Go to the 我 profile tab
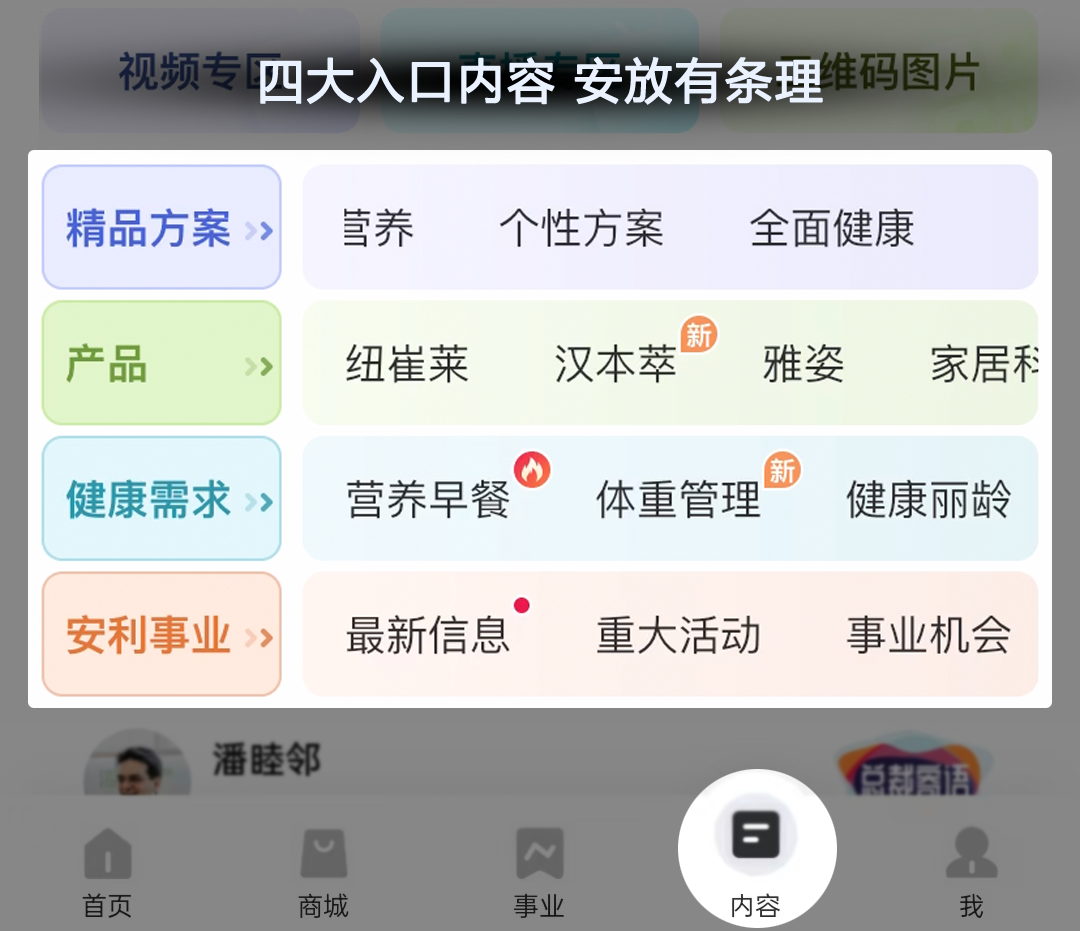The height and width of the screenshot is (931, 1080). coord(971,872)
